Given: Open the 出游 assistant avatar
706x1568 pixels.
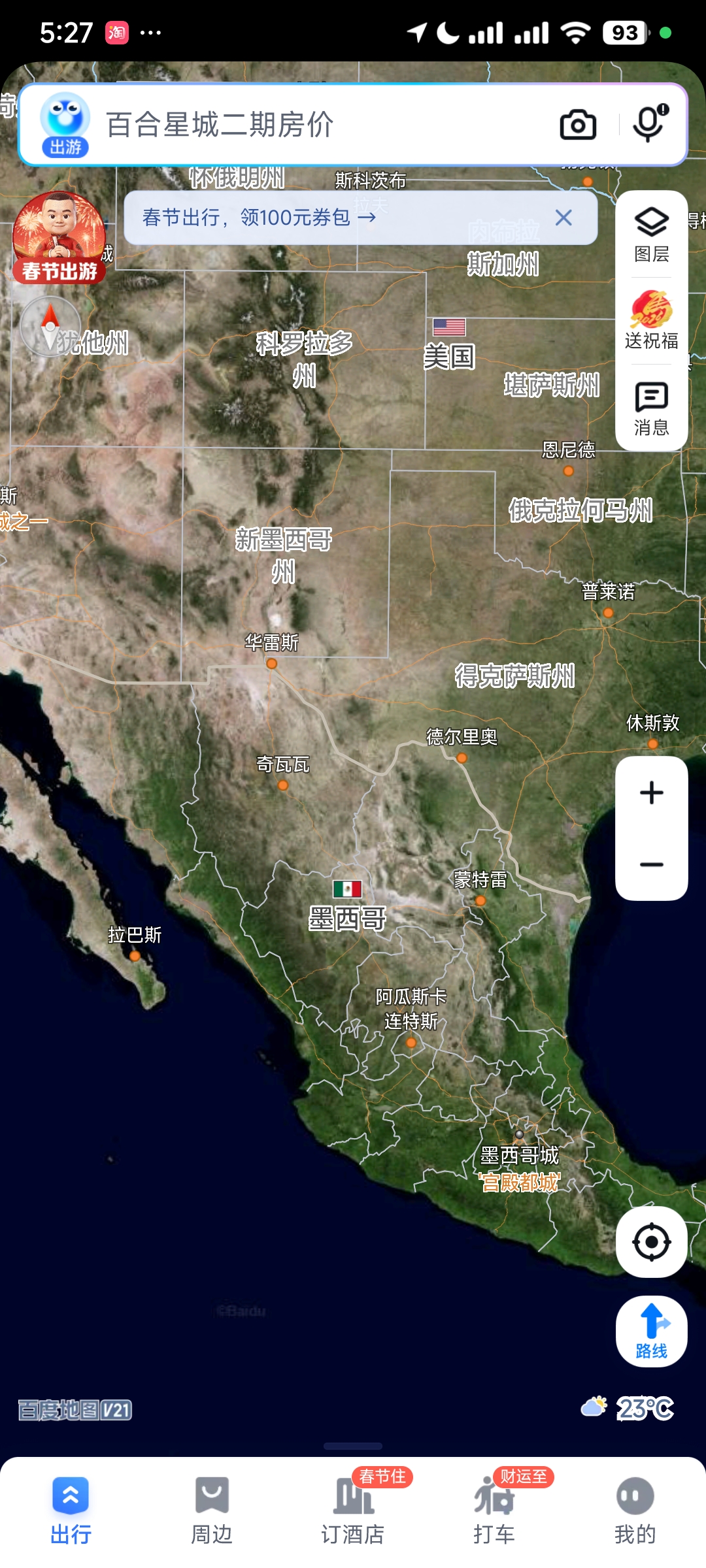Looking at the screenshot, I should (x=65, y=124).
